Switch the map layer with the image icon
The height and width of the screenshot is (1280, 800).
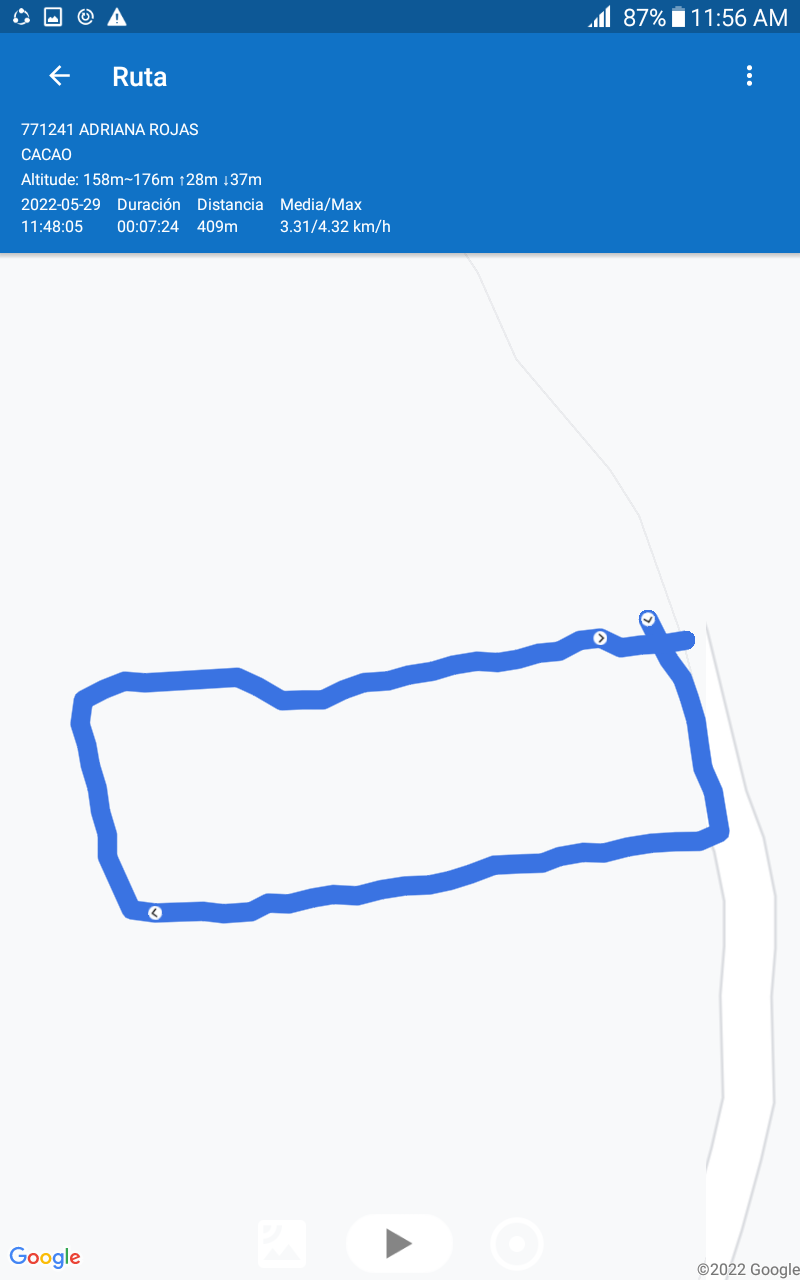[282, 1243]
